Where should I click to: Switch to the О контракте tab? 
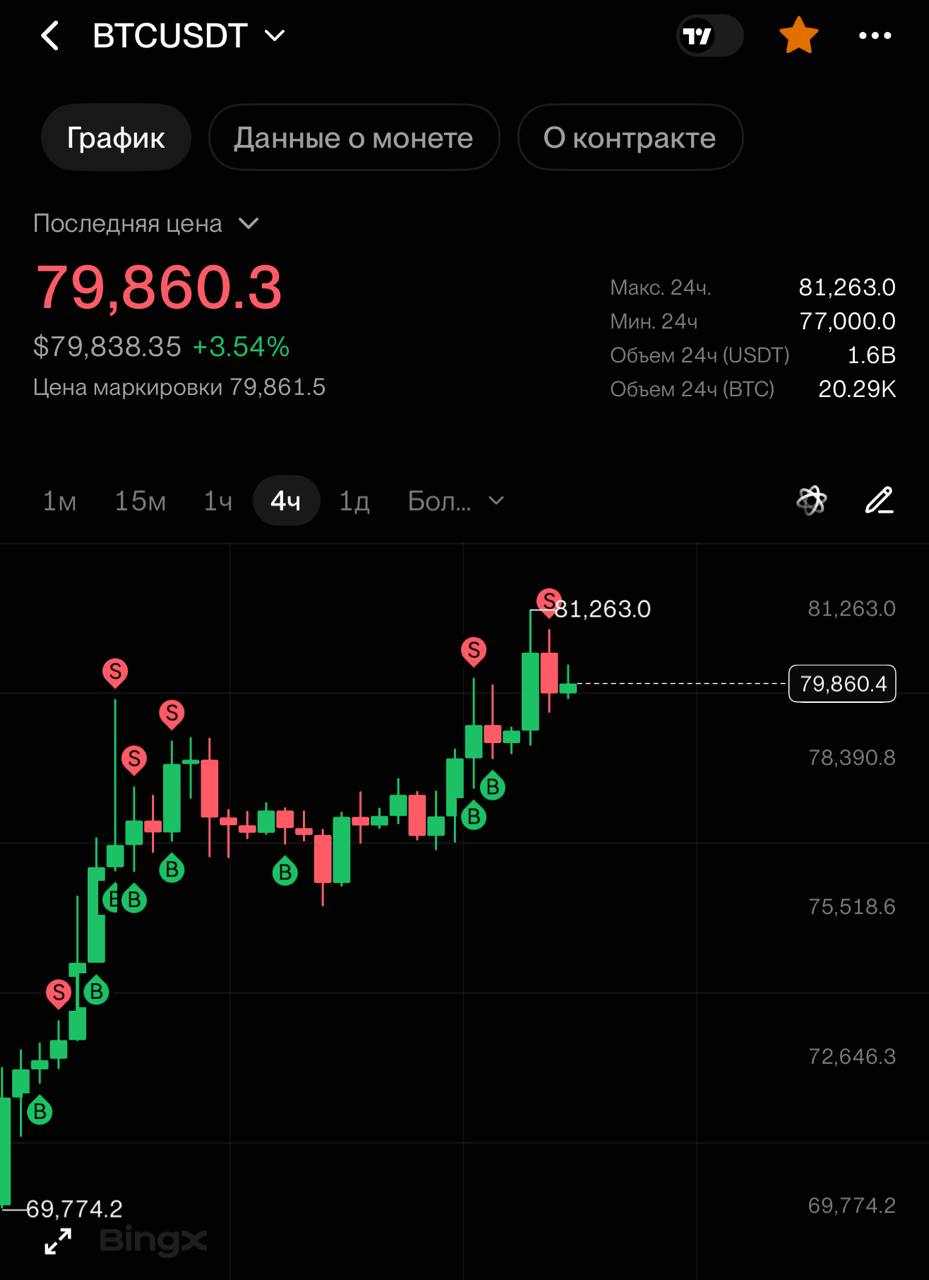pyautogui.click(x=630, y=138)
